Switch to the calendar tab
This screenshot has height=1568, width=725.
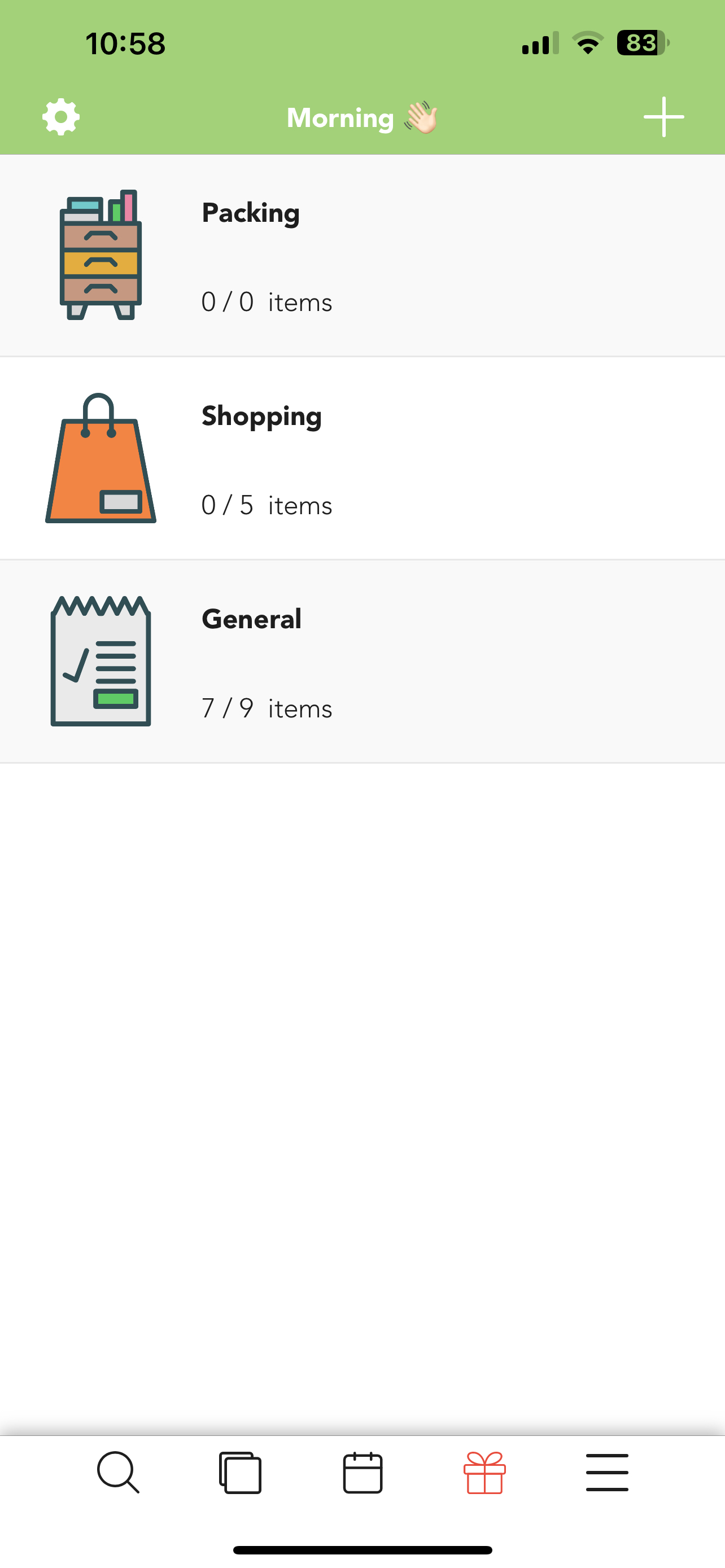click(363, 1473)
